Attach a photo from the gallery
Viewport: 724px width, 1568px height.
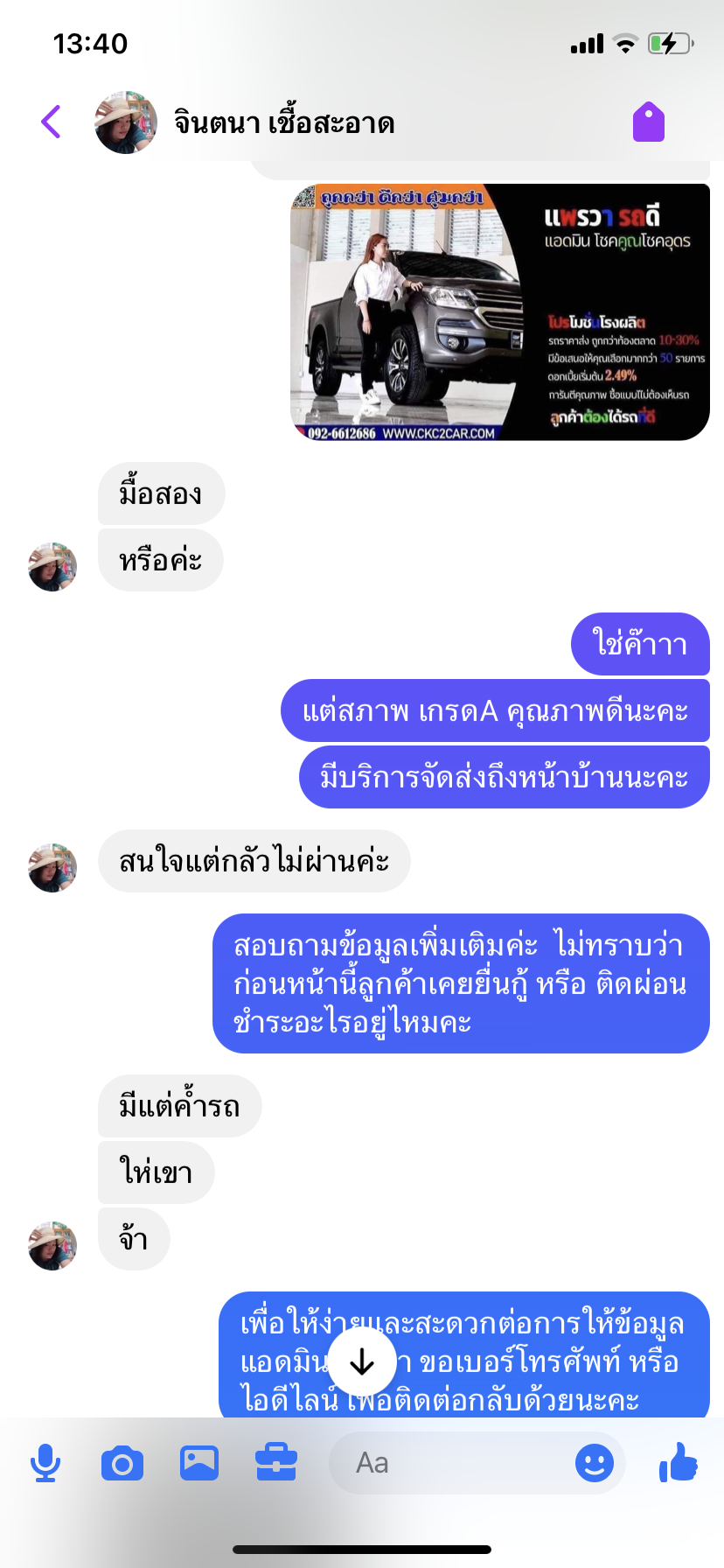point(199,1463)
